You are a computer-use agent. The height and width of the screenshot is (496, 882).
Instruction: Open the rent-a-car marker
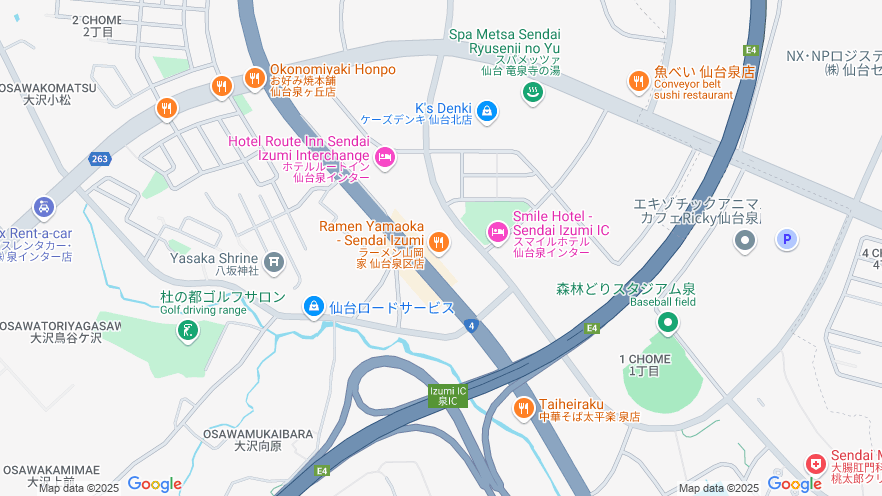pyautogui.click(x=43, y=208)
